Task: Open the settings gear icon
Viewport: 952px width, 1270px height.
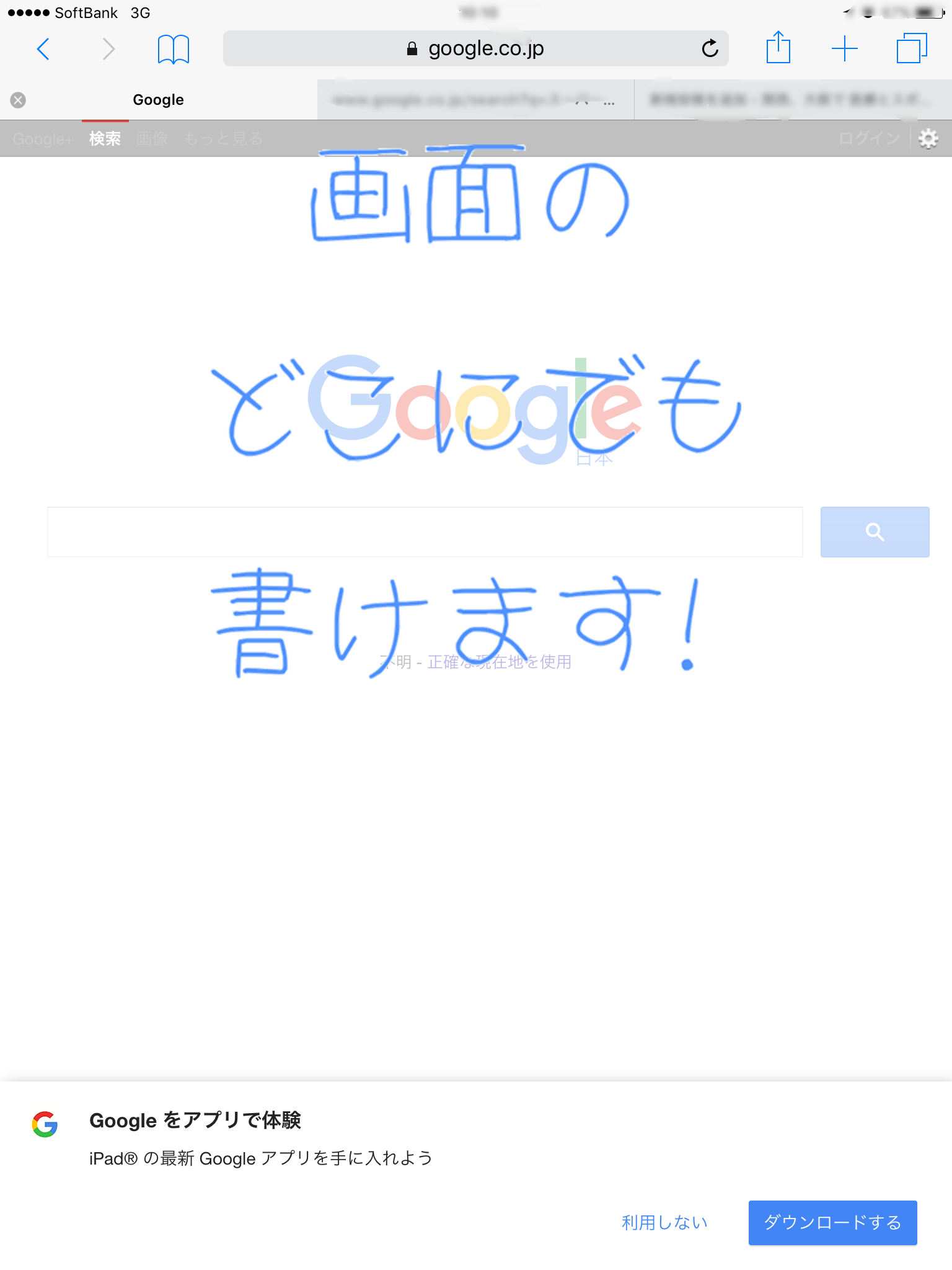Action: pos(928,139)
